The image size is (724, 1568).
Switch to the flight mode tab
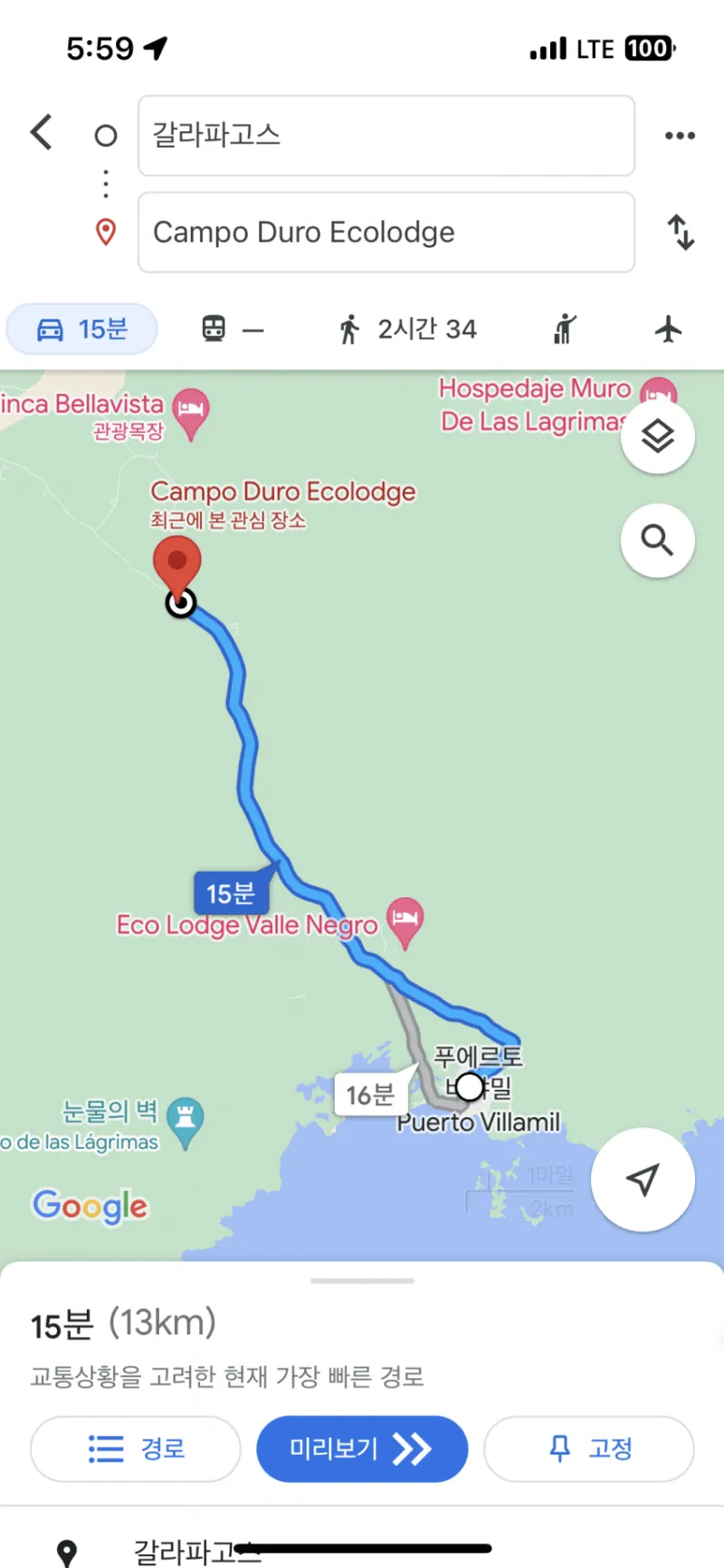(x=668, y=330)
